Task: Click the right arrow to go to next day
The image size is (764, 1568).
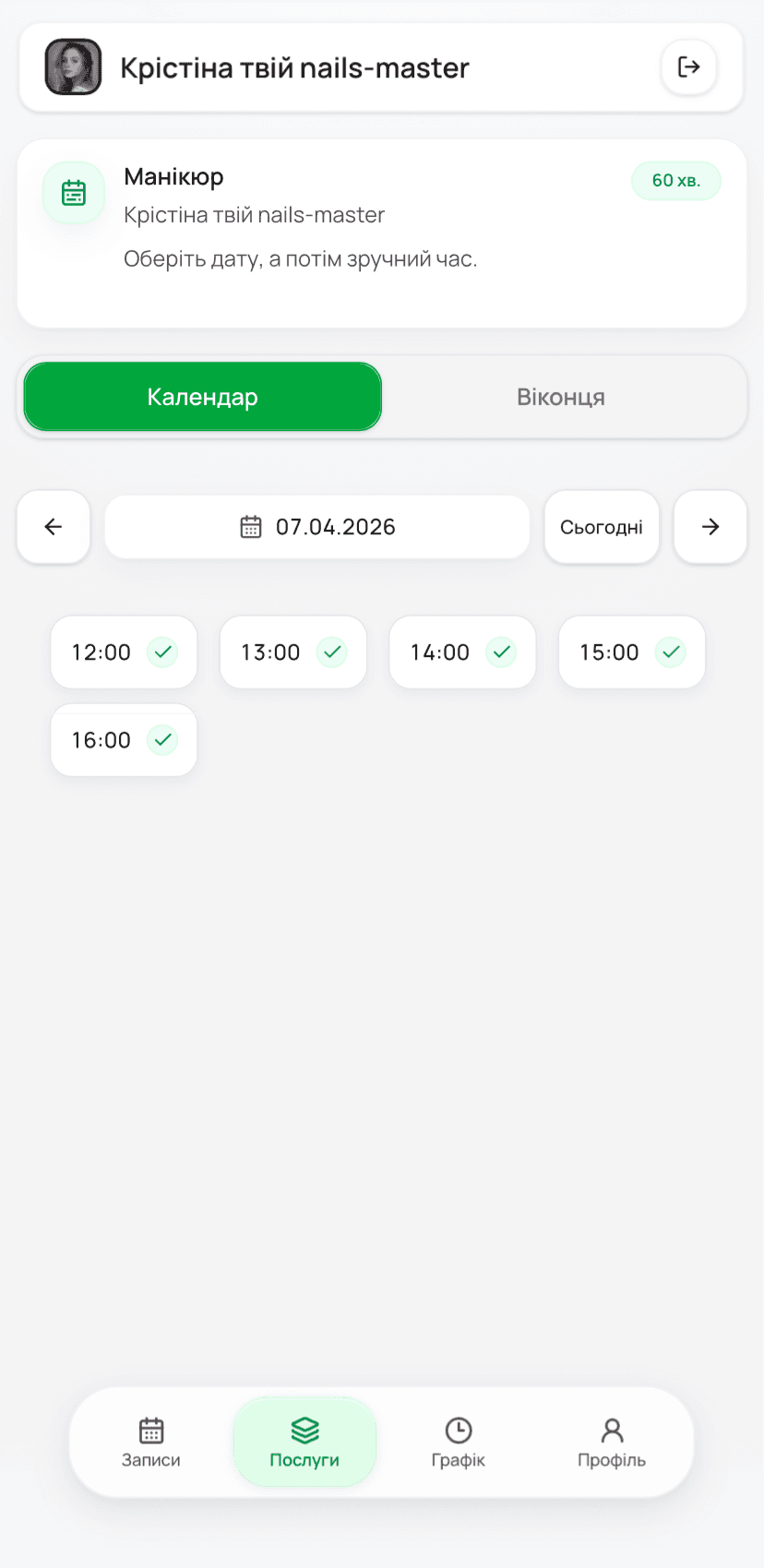Action: click(x=710, y=527)
